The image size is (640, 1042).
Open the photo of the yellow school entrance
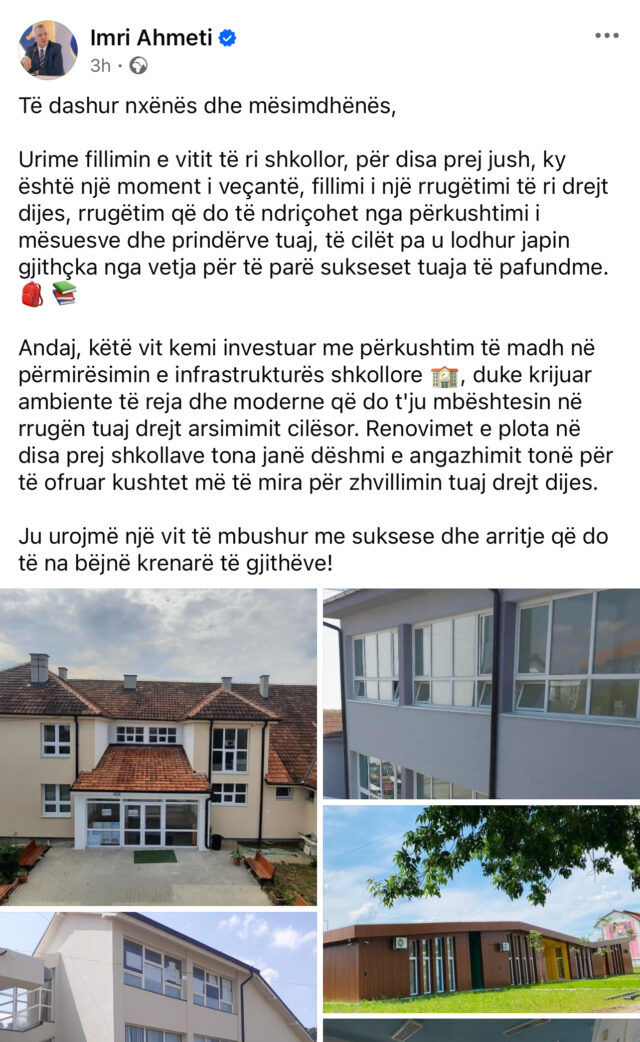(x=158, y=746)
